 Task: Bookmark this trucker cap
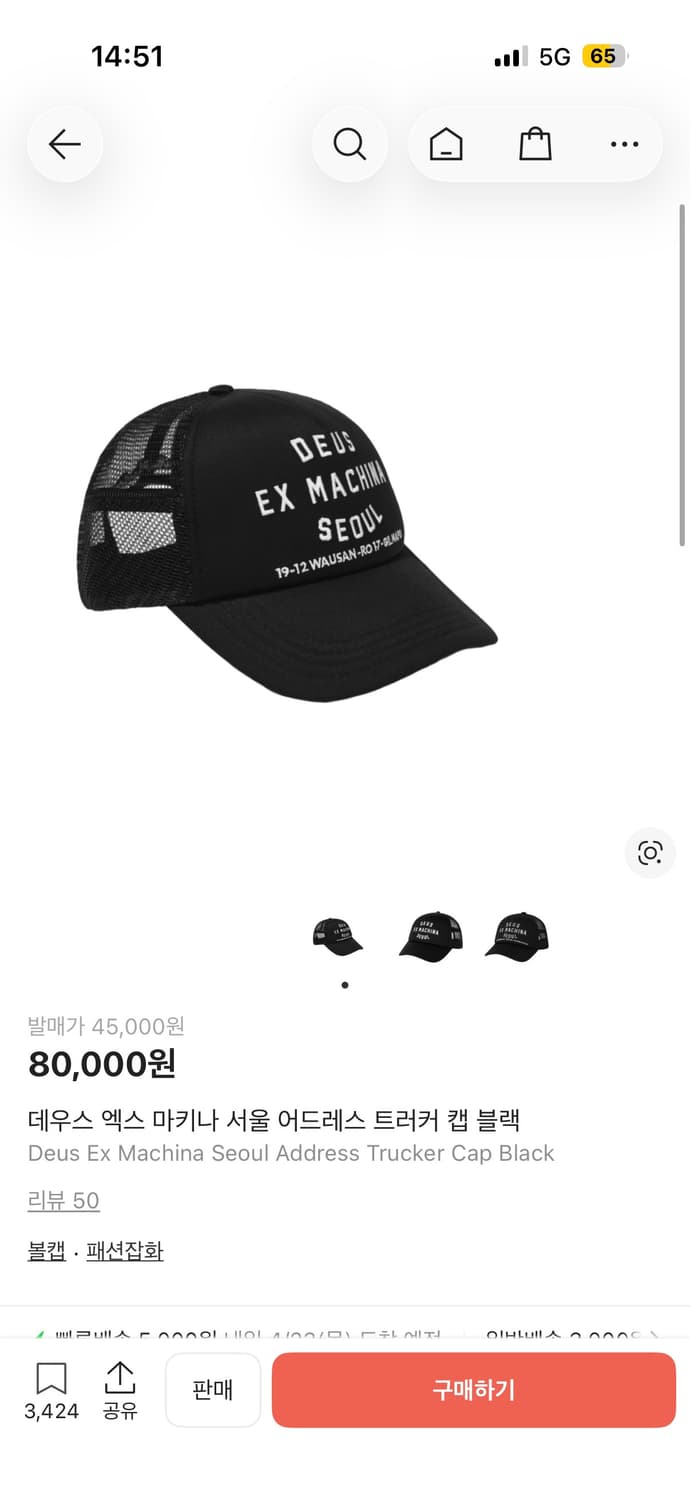pyautogui.click(x=51, y=1389)
